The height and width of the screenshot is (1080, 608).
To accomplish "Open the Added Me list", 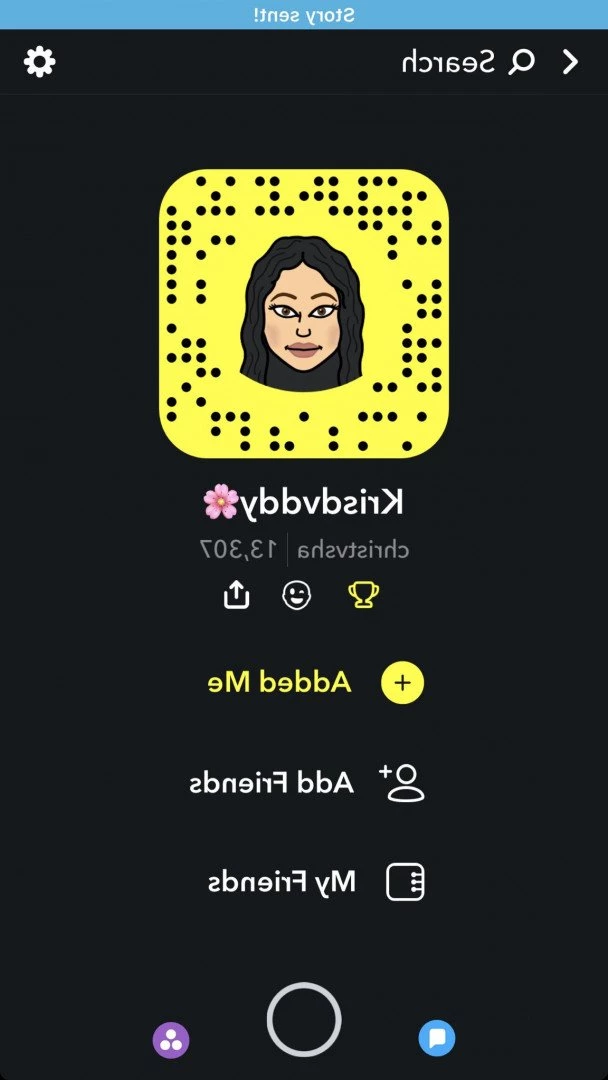I will pos(315,683).
